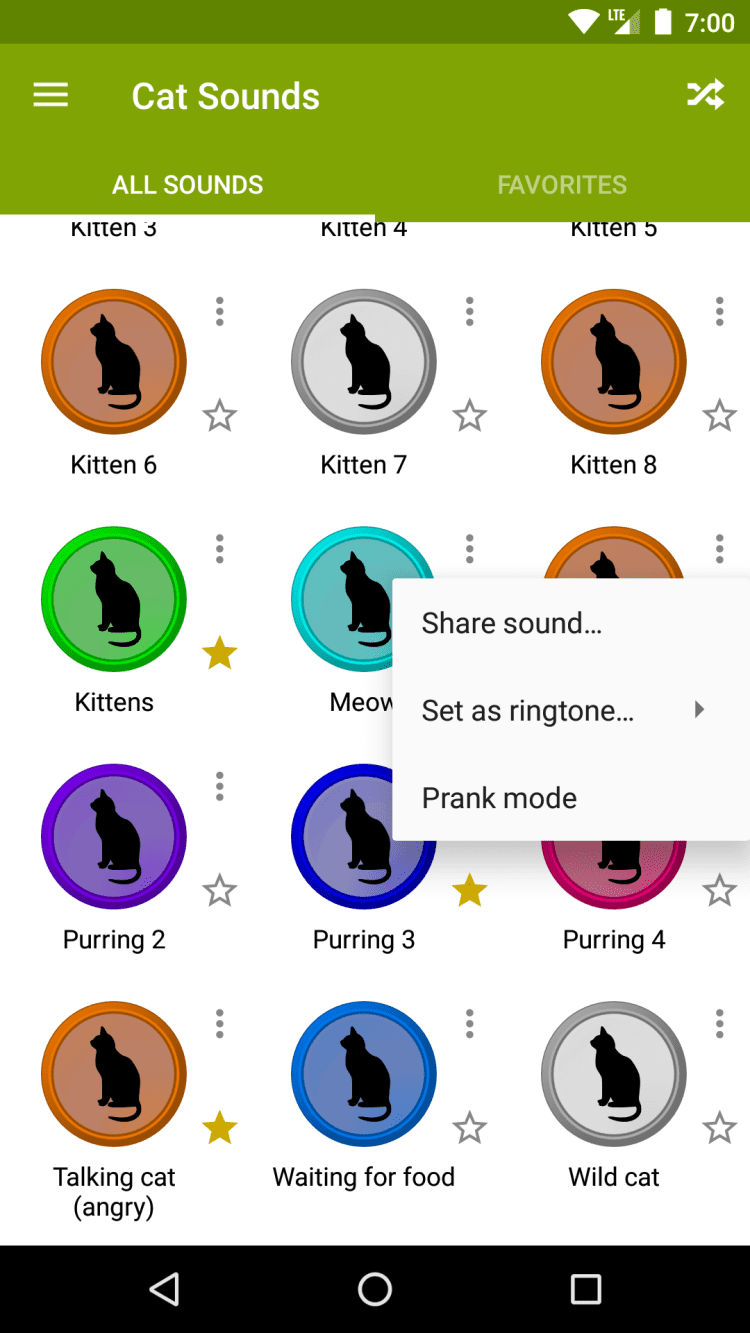This screenshot has width=750, height=1333.
Task: Play the Kitten 8 sound
Action: tap(614, 362)
